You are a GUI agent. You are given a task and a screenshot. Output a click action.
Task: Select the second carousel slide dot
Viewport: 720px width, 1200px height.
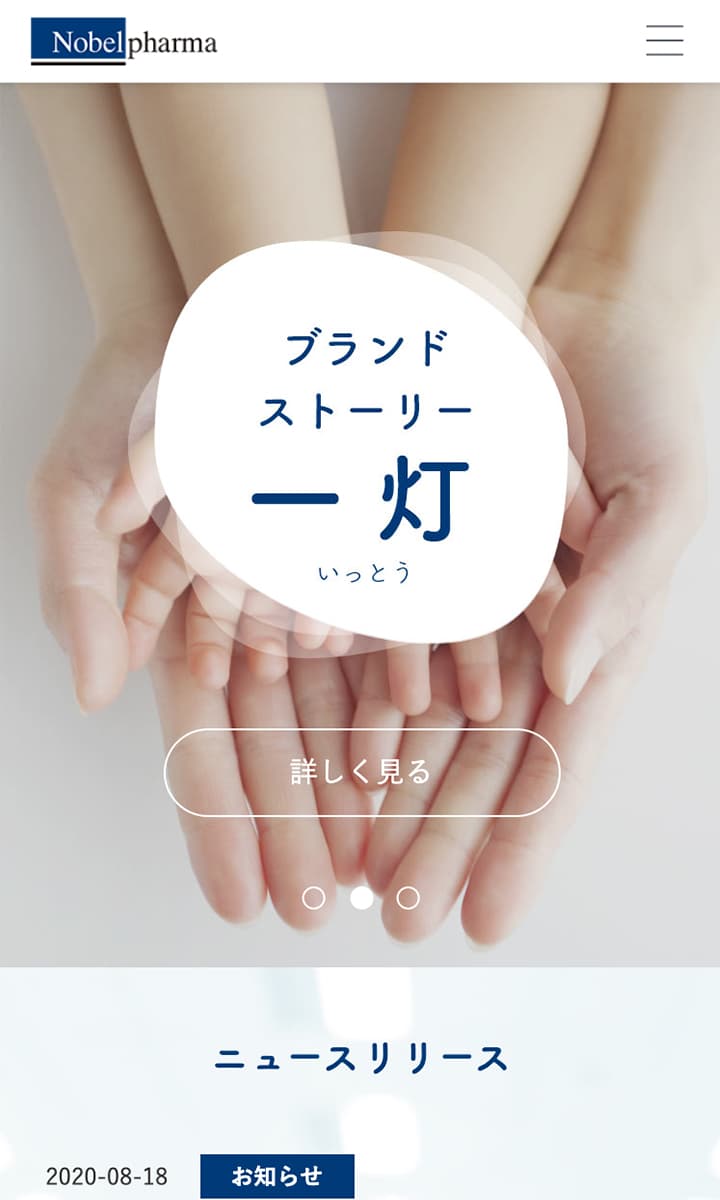click(x=361, y=898)
